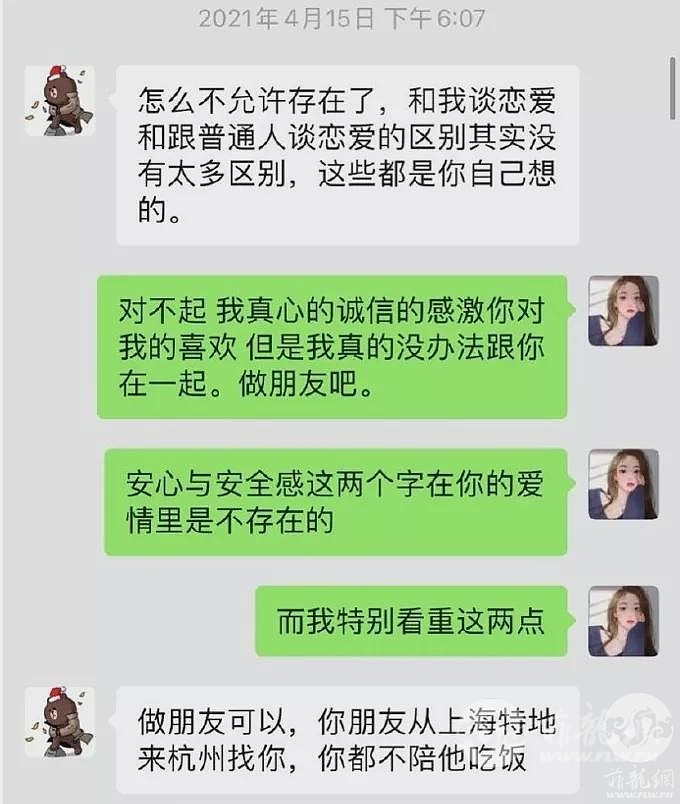
Task: Open bear avatar beside message starting 怎么不允许存在了
Action: [59, 100]
